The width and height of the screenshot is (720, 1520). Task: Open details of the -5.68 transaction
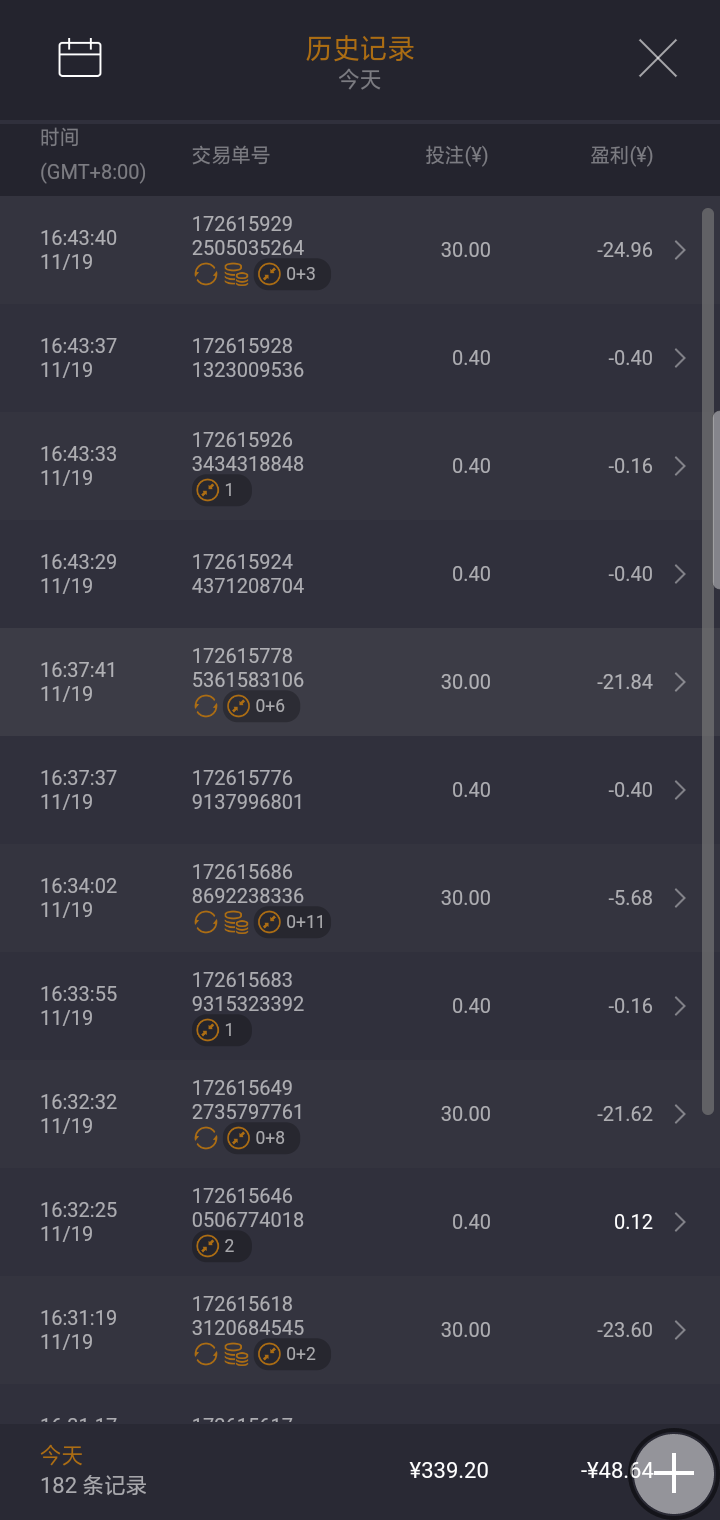click(681, 897)
